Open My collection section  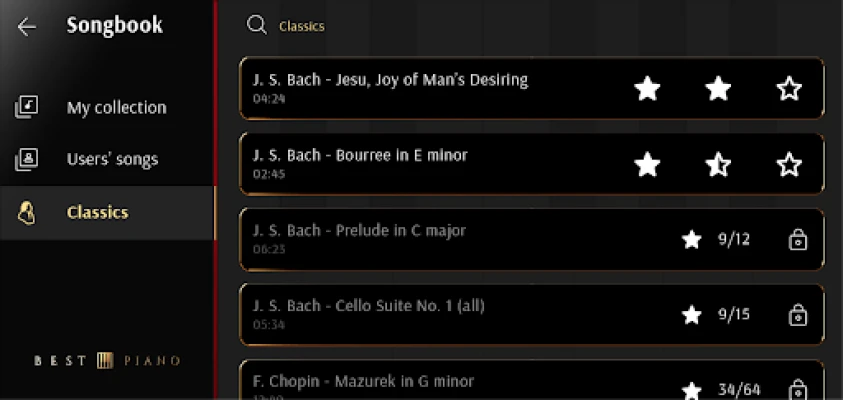(116, 108)
